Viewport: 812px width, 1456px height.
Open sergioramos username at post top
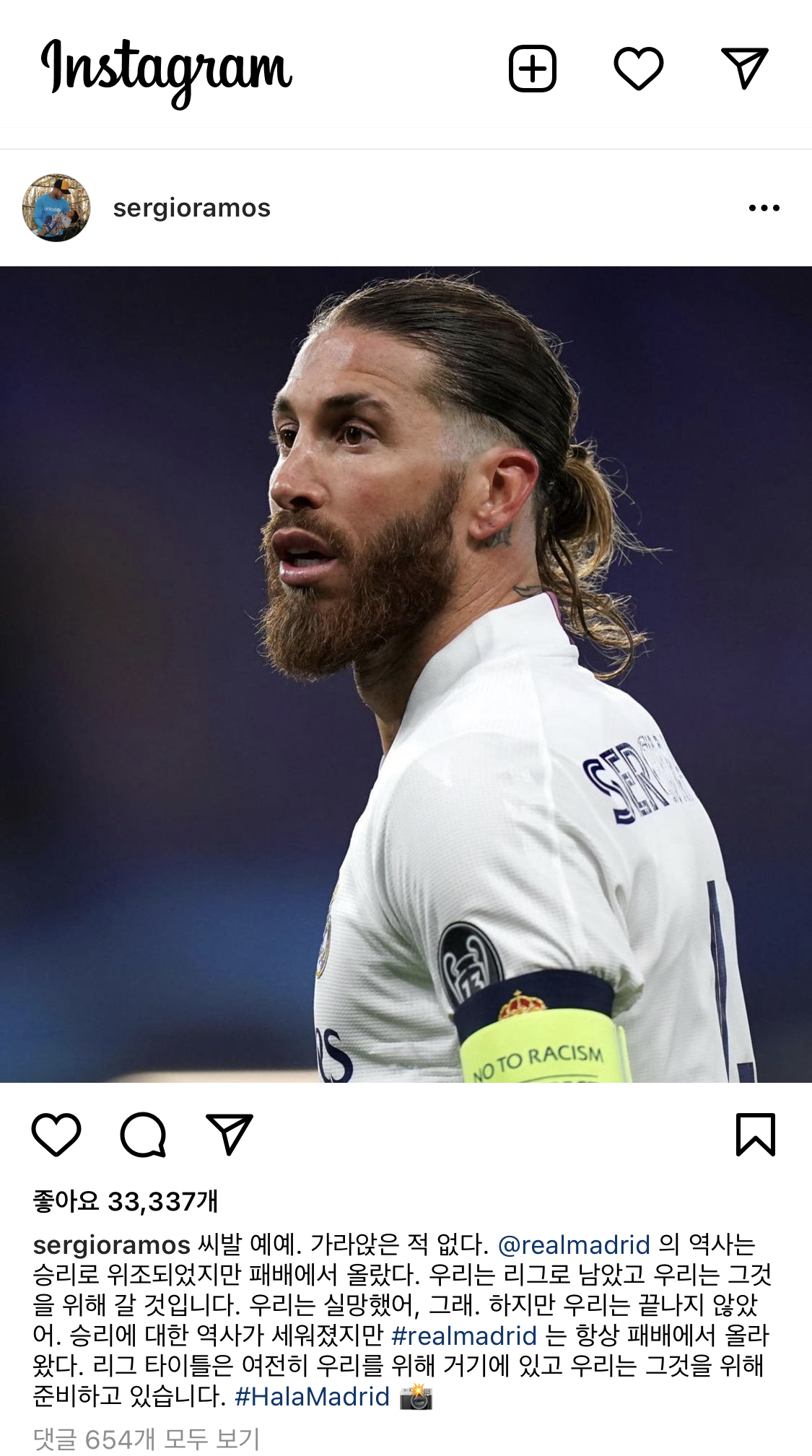(x=191, y=208)
